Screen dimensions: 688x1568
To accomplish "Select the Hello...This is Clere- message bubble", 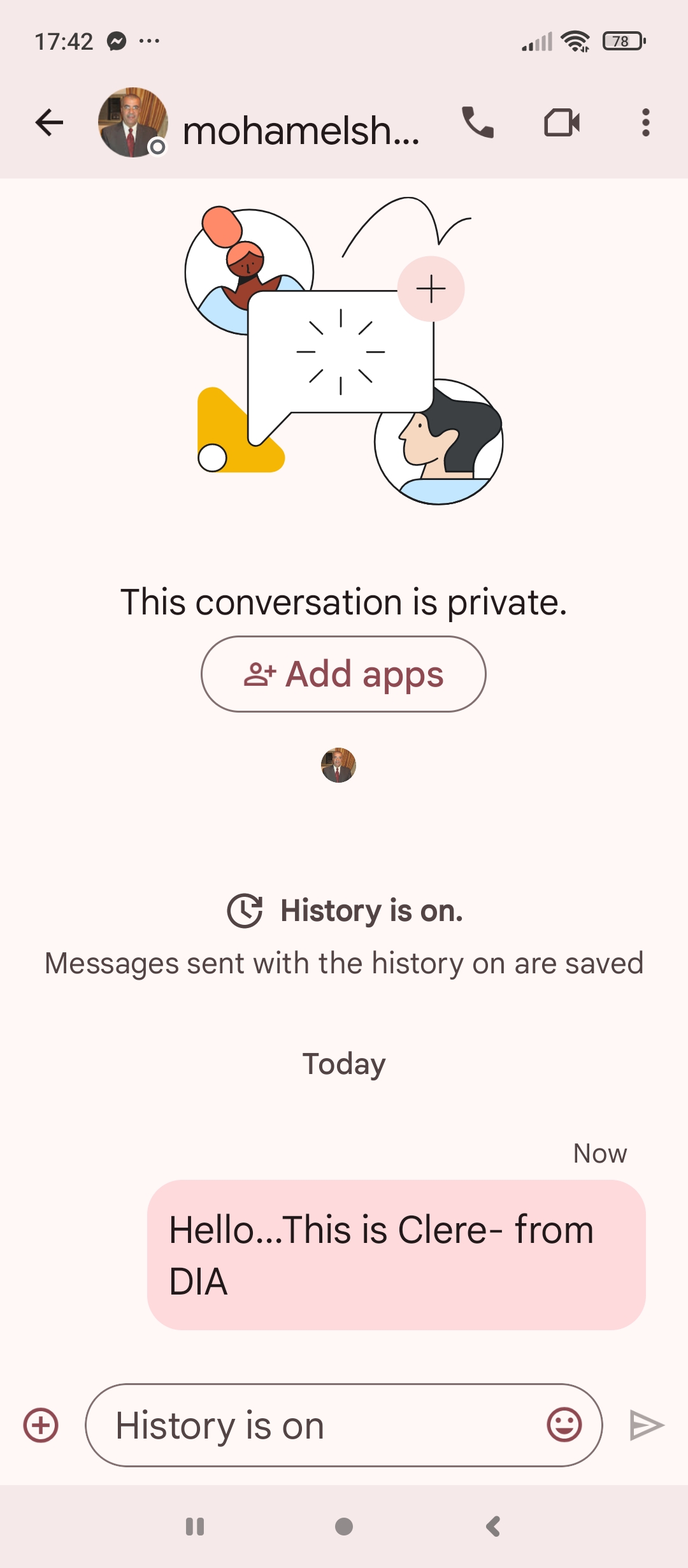I will click(x=396, y=1254).
